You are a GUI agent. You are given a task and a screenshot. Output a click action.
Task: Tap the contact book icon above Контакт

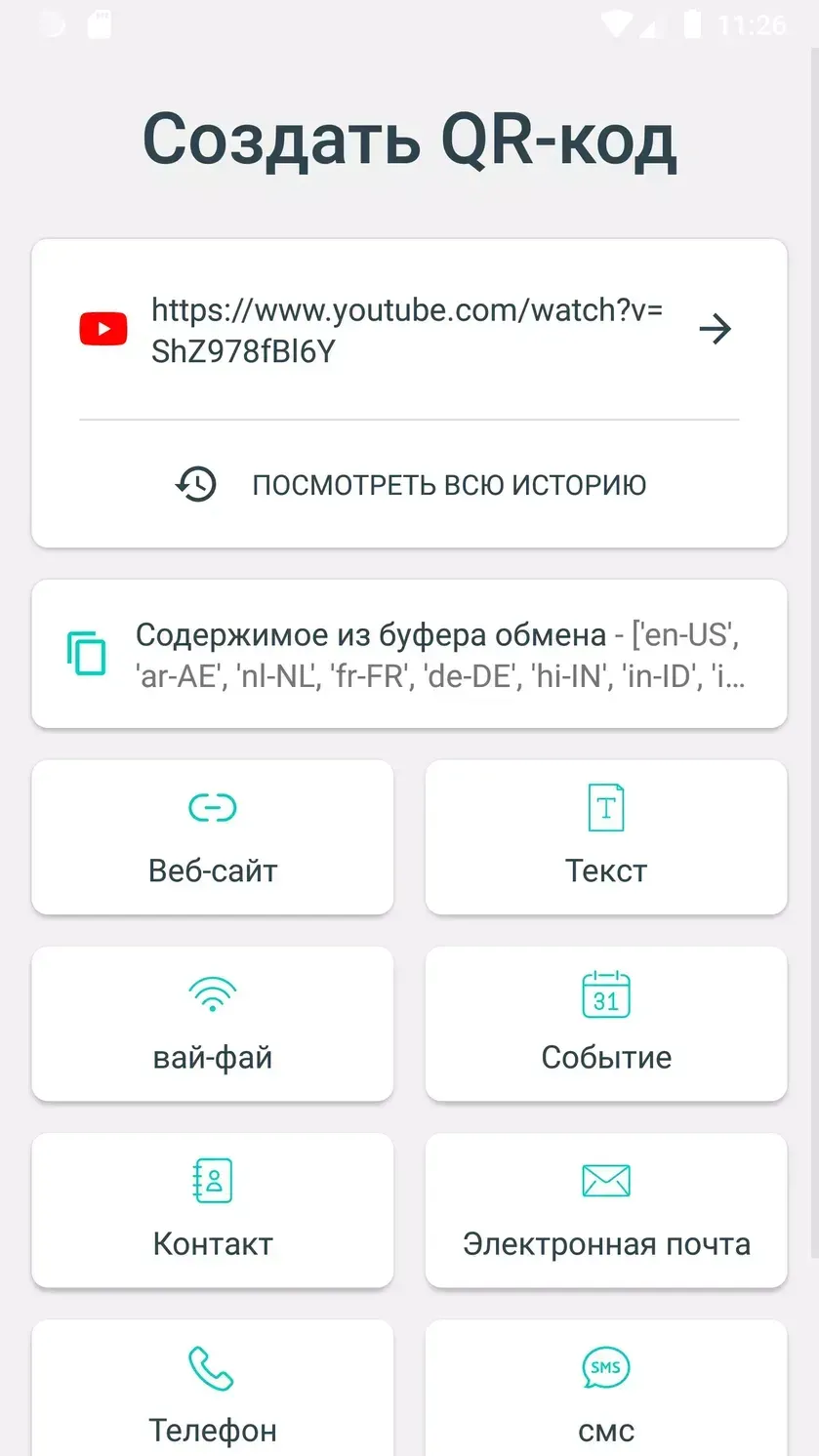(212, 1181)
